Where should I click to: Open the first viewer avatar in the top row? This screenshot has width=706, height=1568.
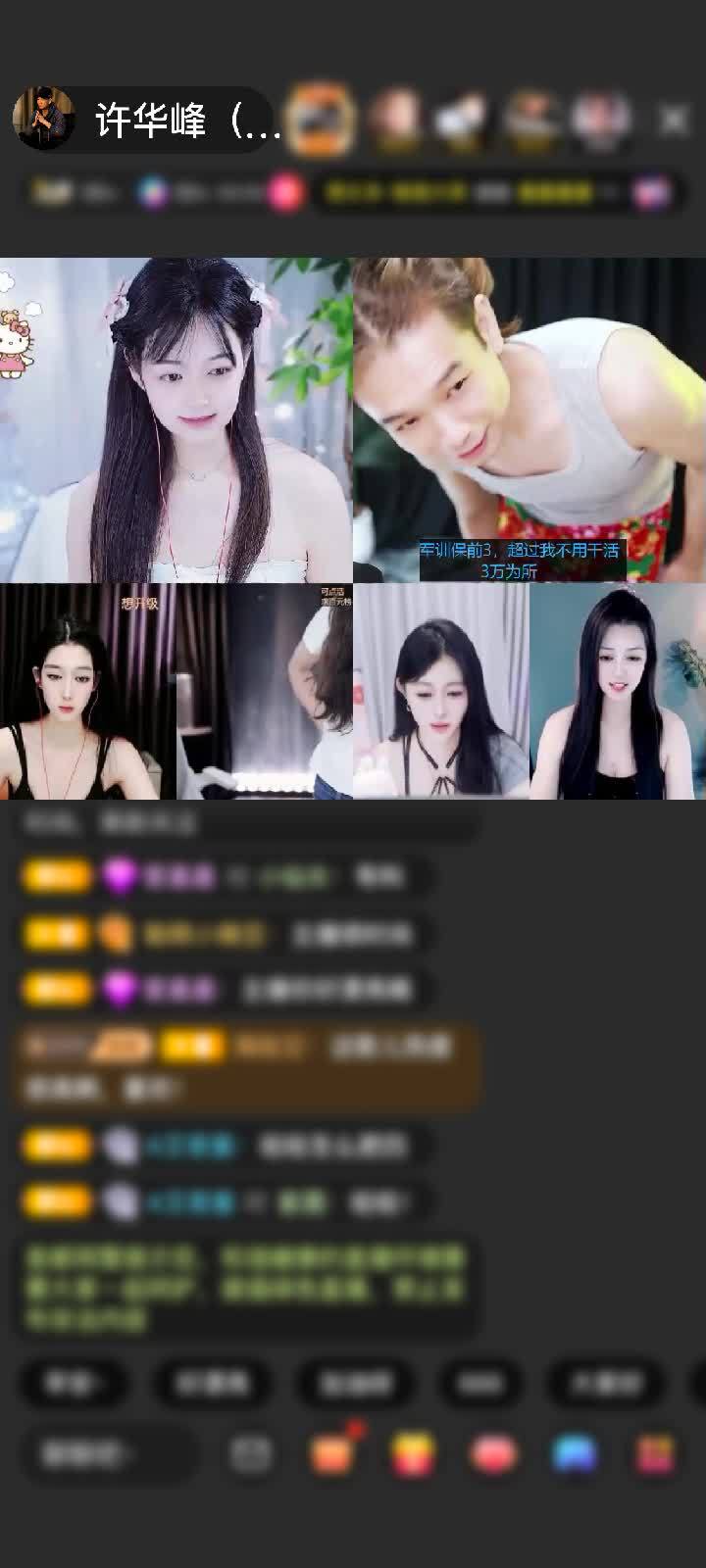[324, 120]
